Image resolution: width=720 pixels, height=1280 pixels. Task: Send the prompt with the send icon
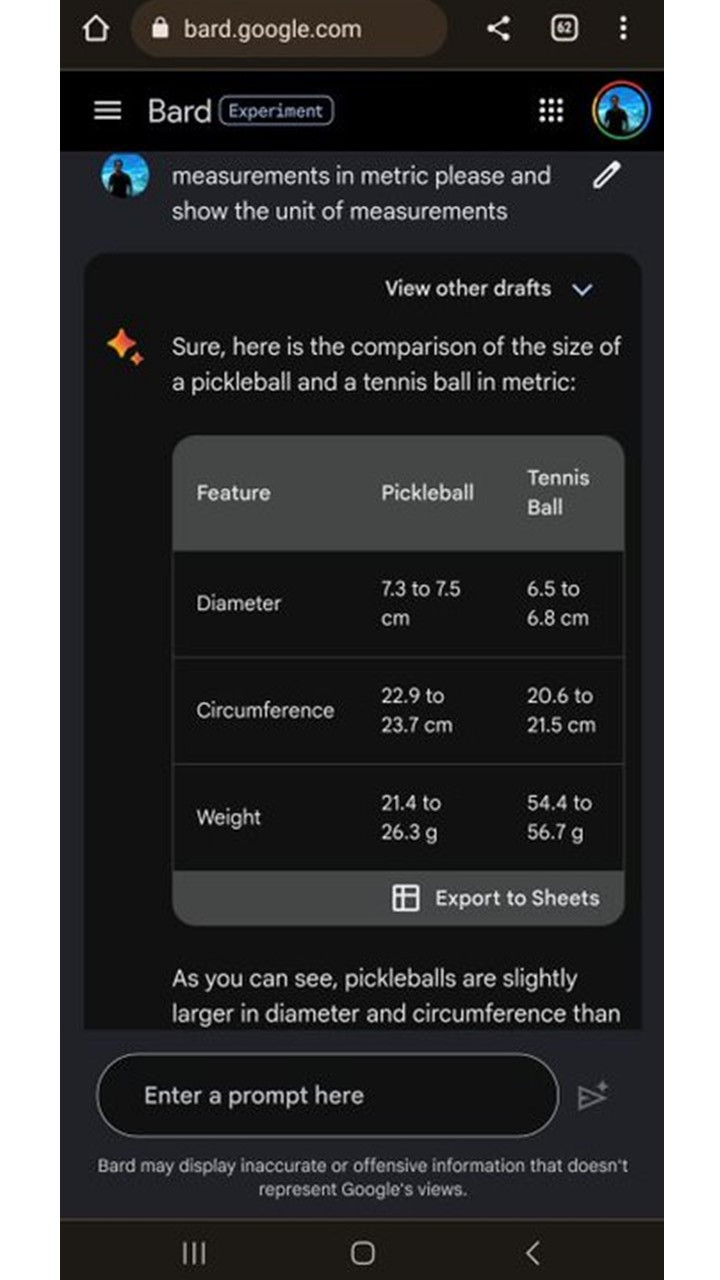tap(593, 1096)
